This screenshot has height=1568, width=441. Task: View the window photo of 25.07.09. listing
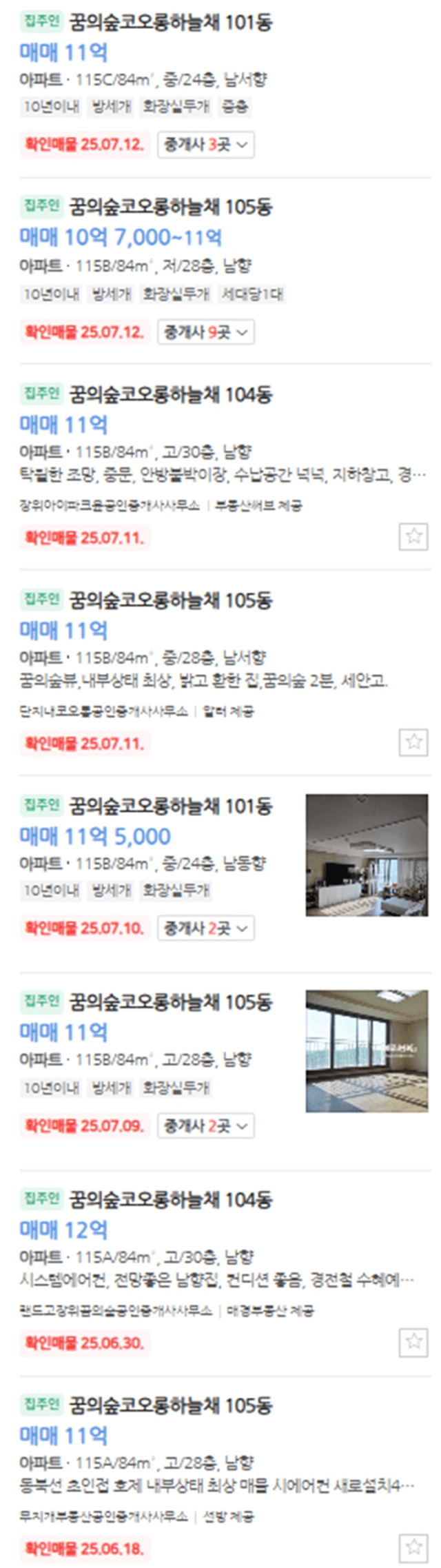coord(367,1051)
